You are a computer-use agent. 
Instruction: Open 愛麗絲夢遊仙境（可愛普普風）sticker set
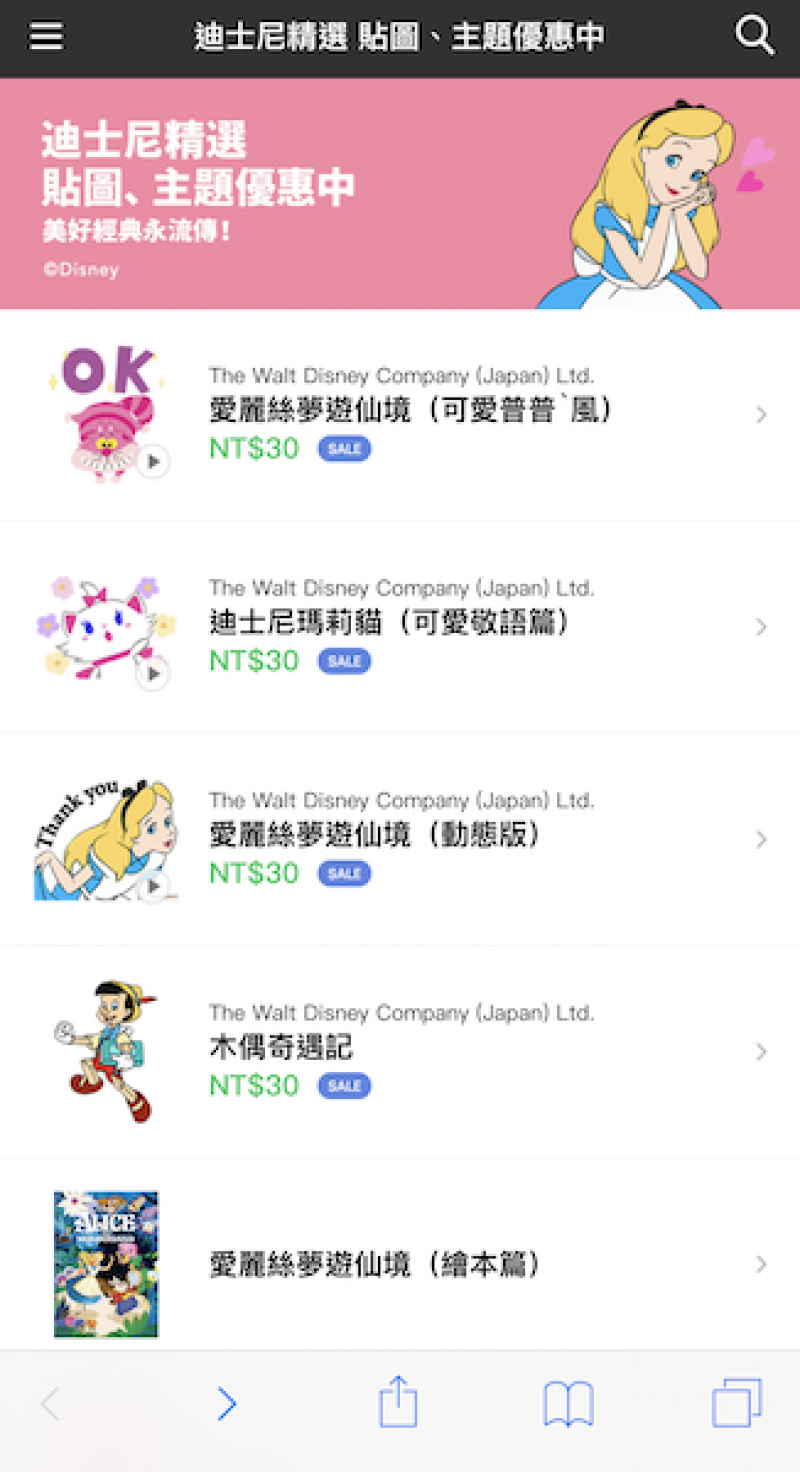click(x=410, y=412)
